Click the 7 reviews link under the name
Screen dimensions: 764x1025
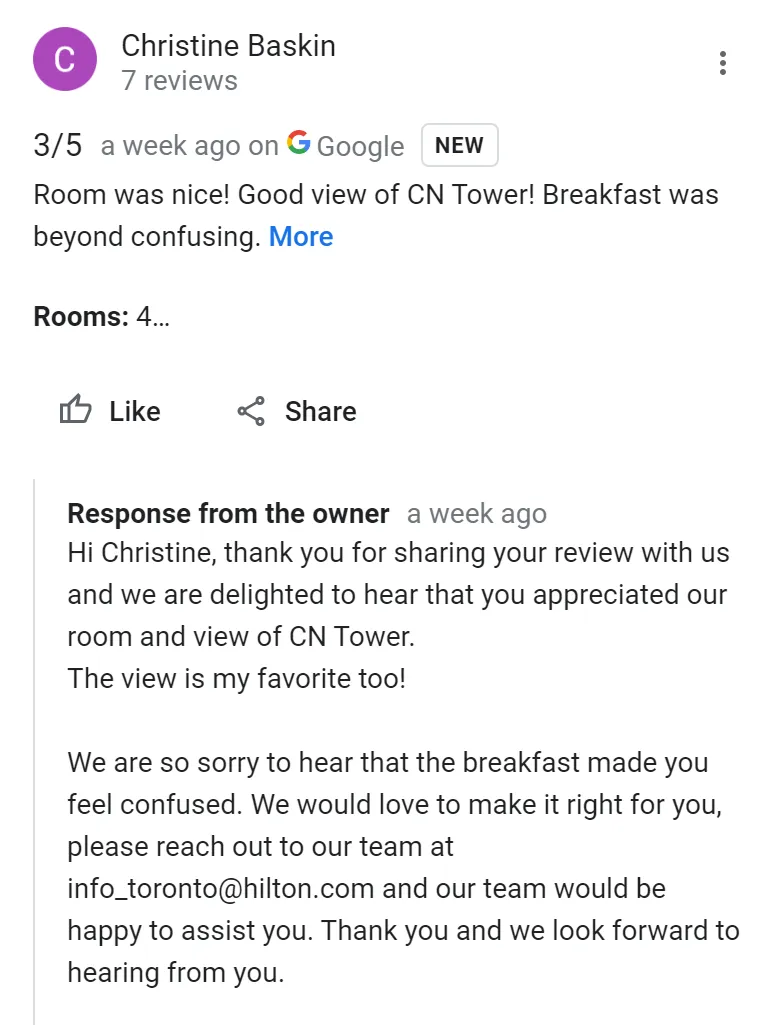pos(180,81)
